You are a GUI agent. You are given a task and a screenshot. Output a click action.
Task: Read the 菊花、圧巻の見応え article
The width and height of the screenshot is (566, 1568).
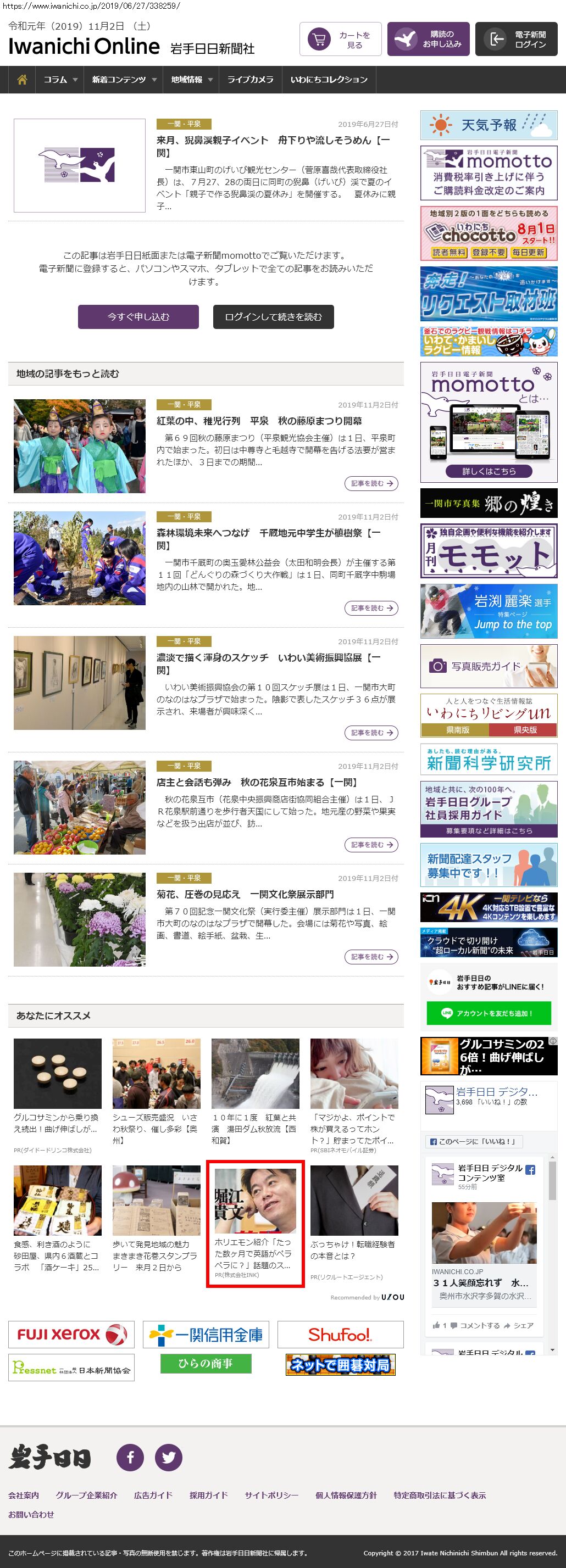[370, 957]
